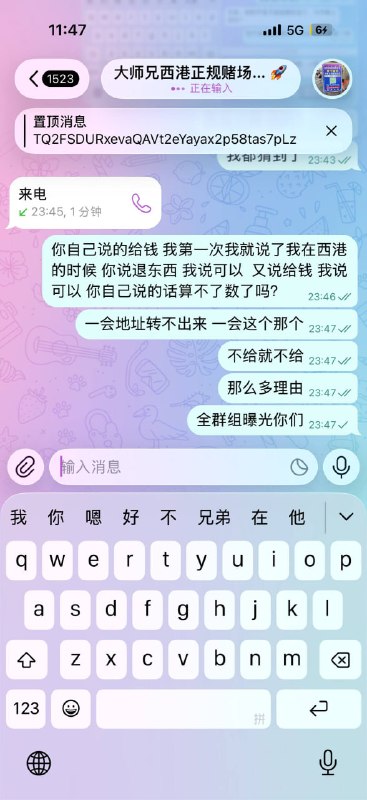Open the group avatar profile picture
Image resolution: width=367 pixels, height=800 pixels.
click(332, 79)
